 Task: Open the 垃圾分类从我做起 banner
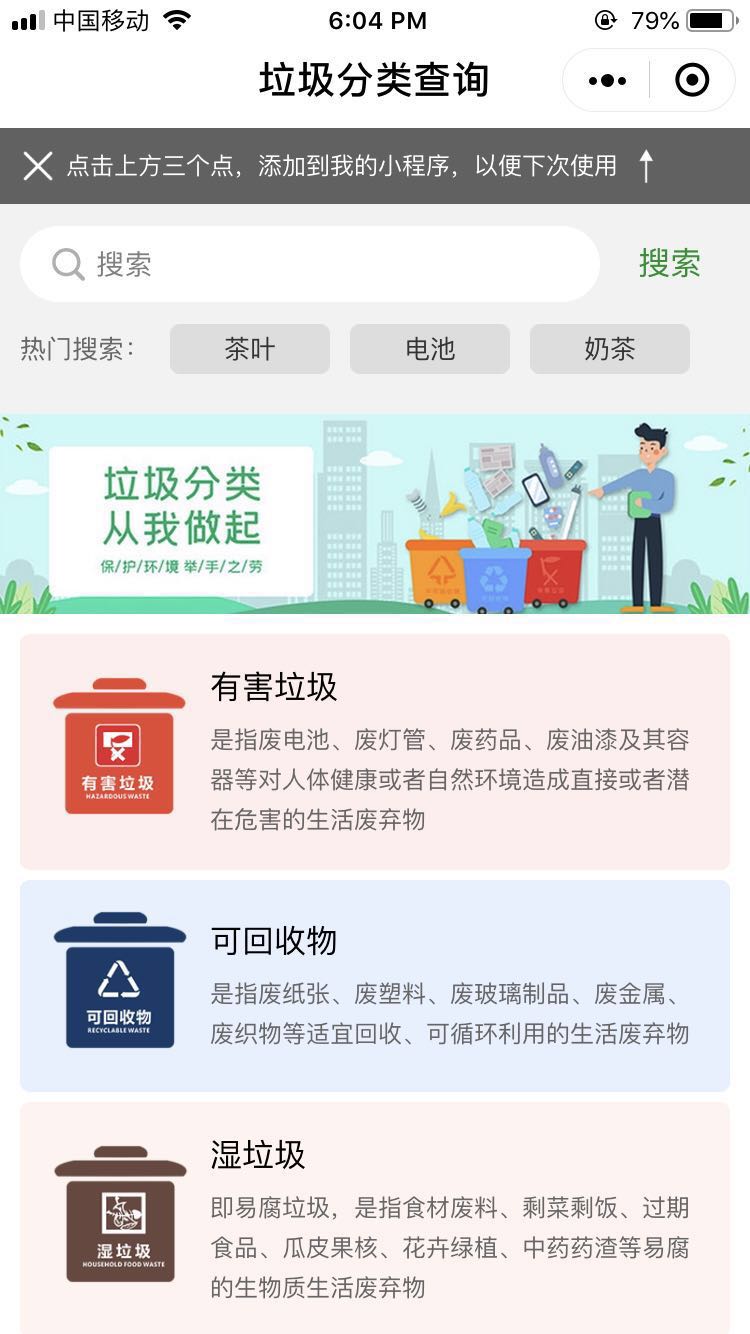click(x=375, y=515)
